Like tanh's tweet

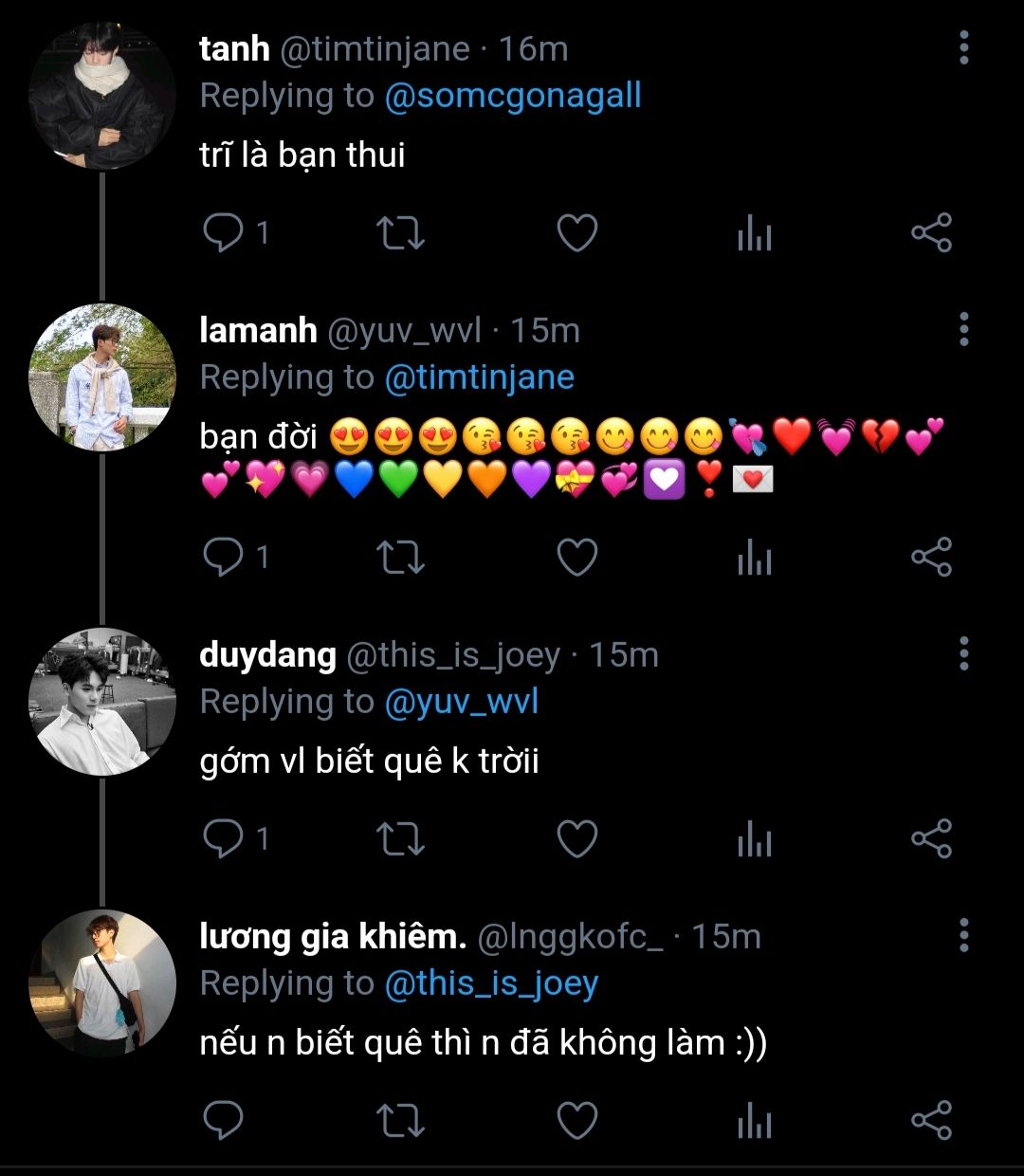(576, 233)
